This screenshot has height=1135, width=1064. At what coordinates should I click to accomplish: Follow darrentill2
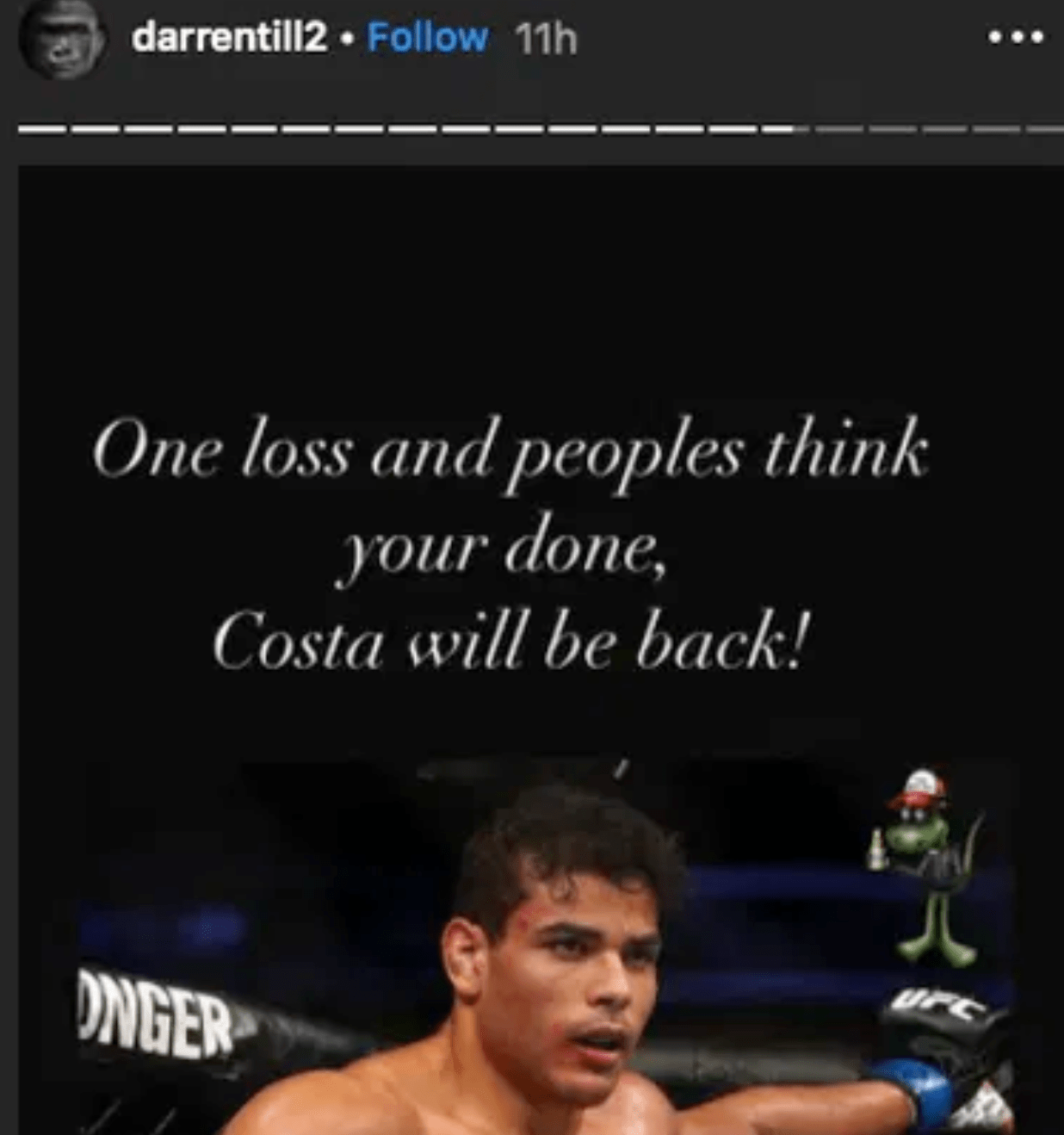[427, 38]
